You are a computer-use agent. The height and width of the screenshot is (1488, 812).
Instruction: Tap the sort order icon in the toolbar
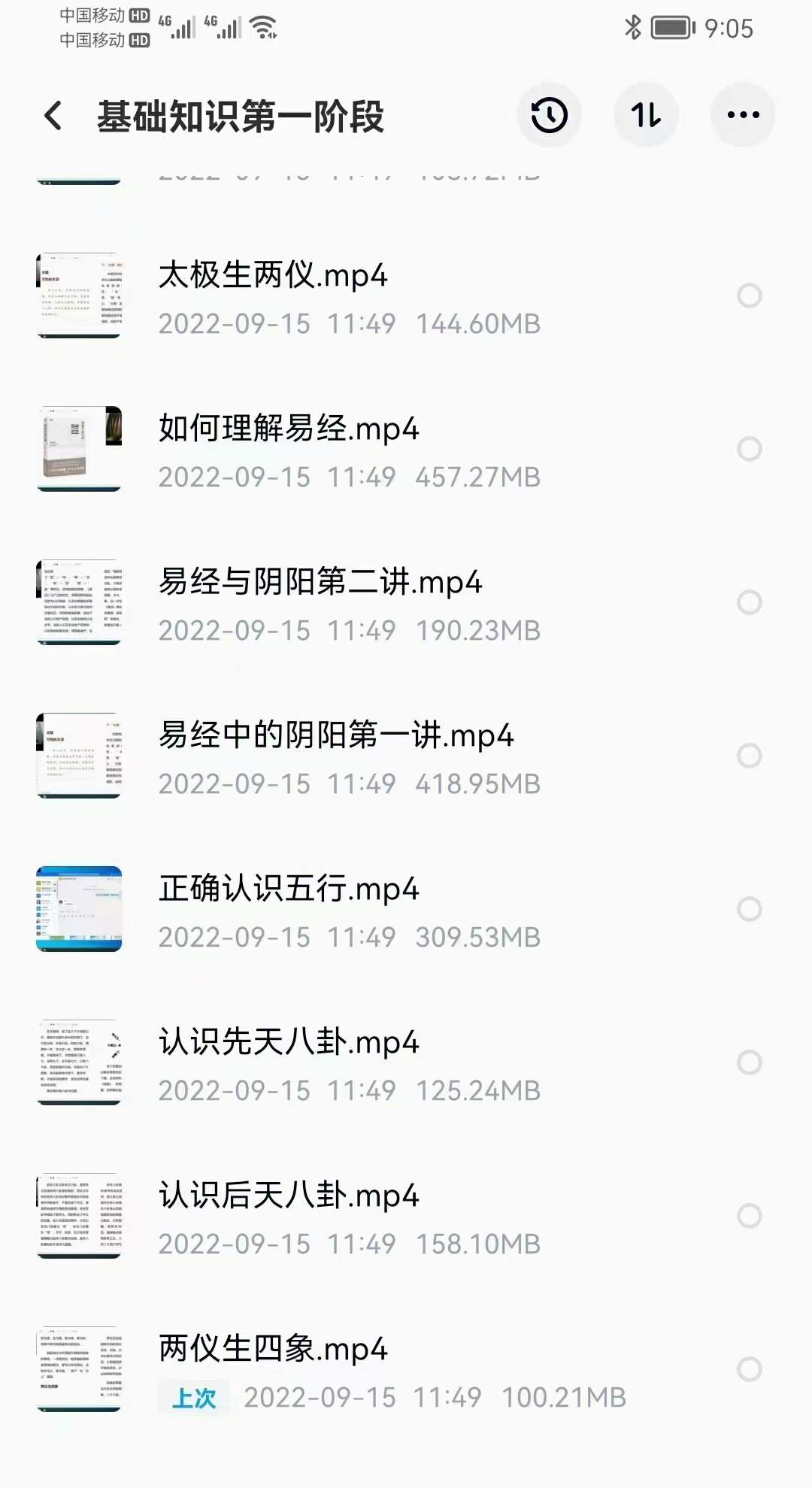click(x=646, y=114)
